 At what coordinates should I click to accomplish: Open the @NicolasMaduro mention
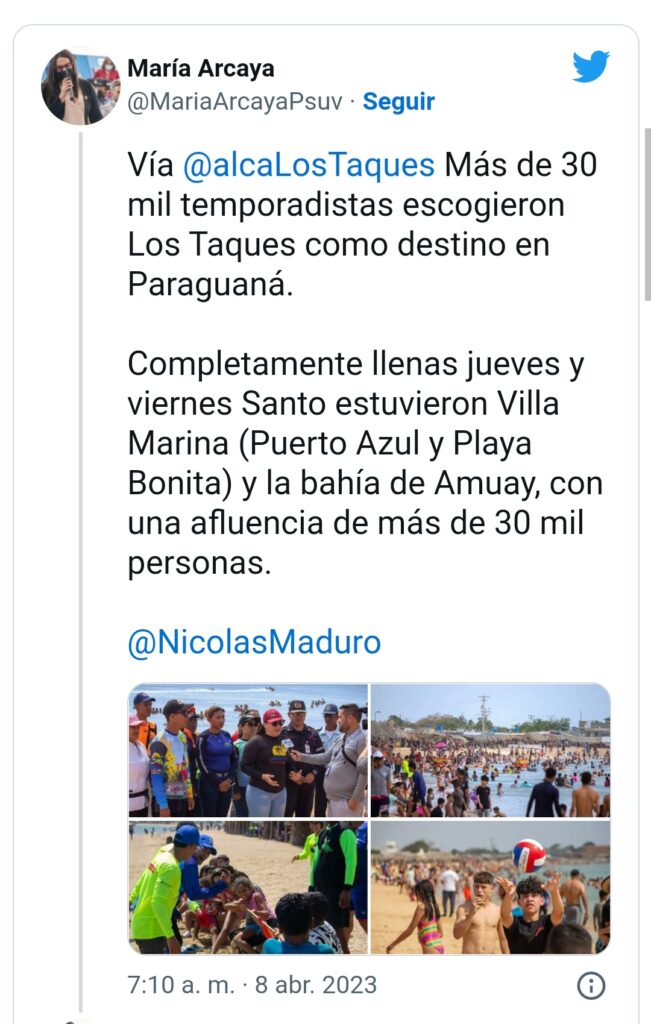[x=254, y=642]
